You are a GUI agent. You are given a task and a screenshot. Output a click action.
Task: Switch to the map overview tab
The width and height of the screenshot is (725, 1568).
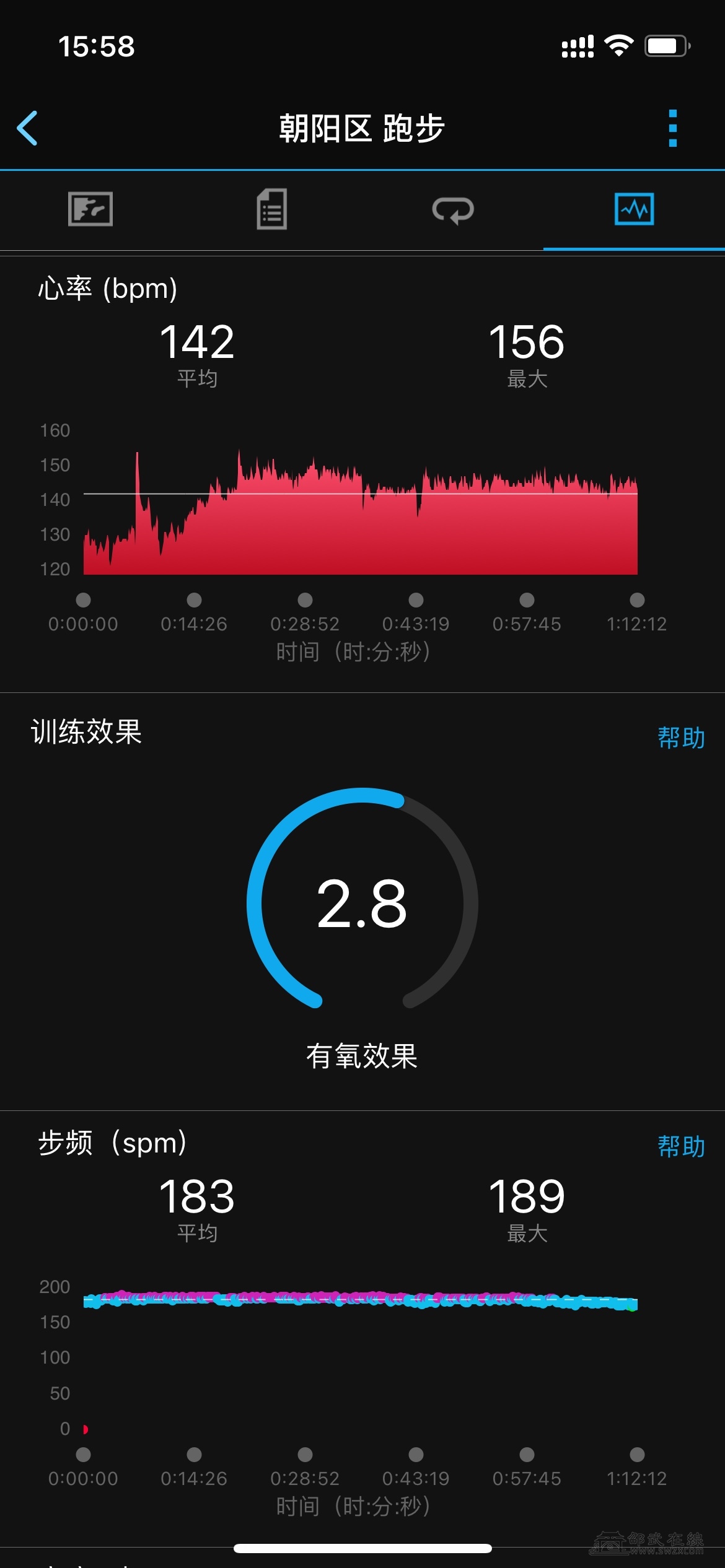(90, 209)
